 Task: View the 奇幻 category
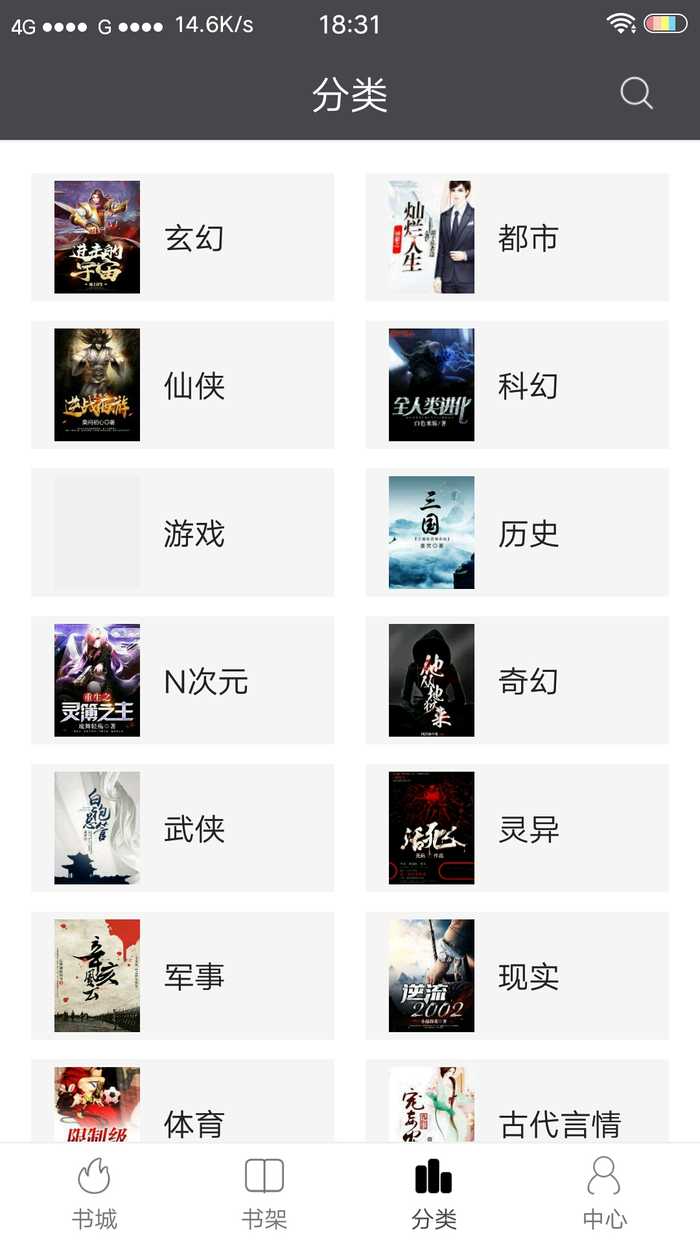[x=517, y=681]
